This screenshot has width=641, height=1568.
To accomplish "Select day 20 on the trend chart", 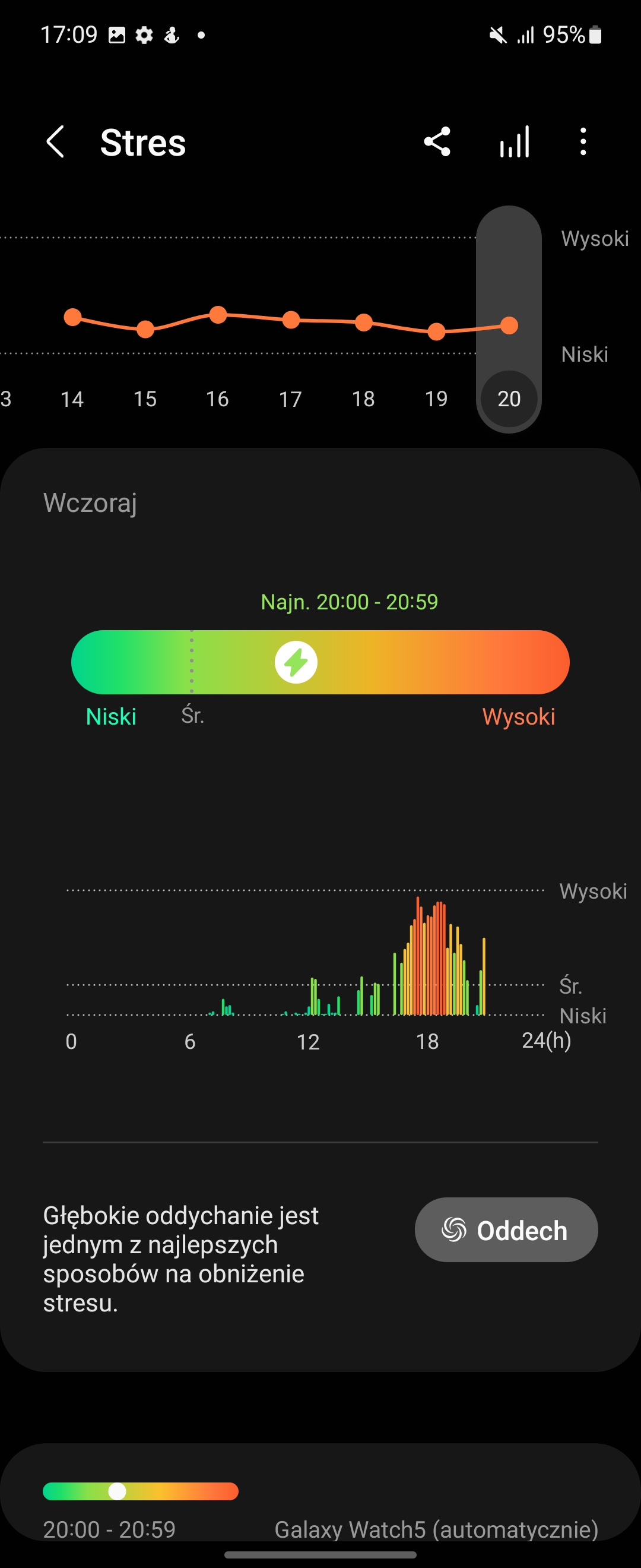I will click(509, 399).
